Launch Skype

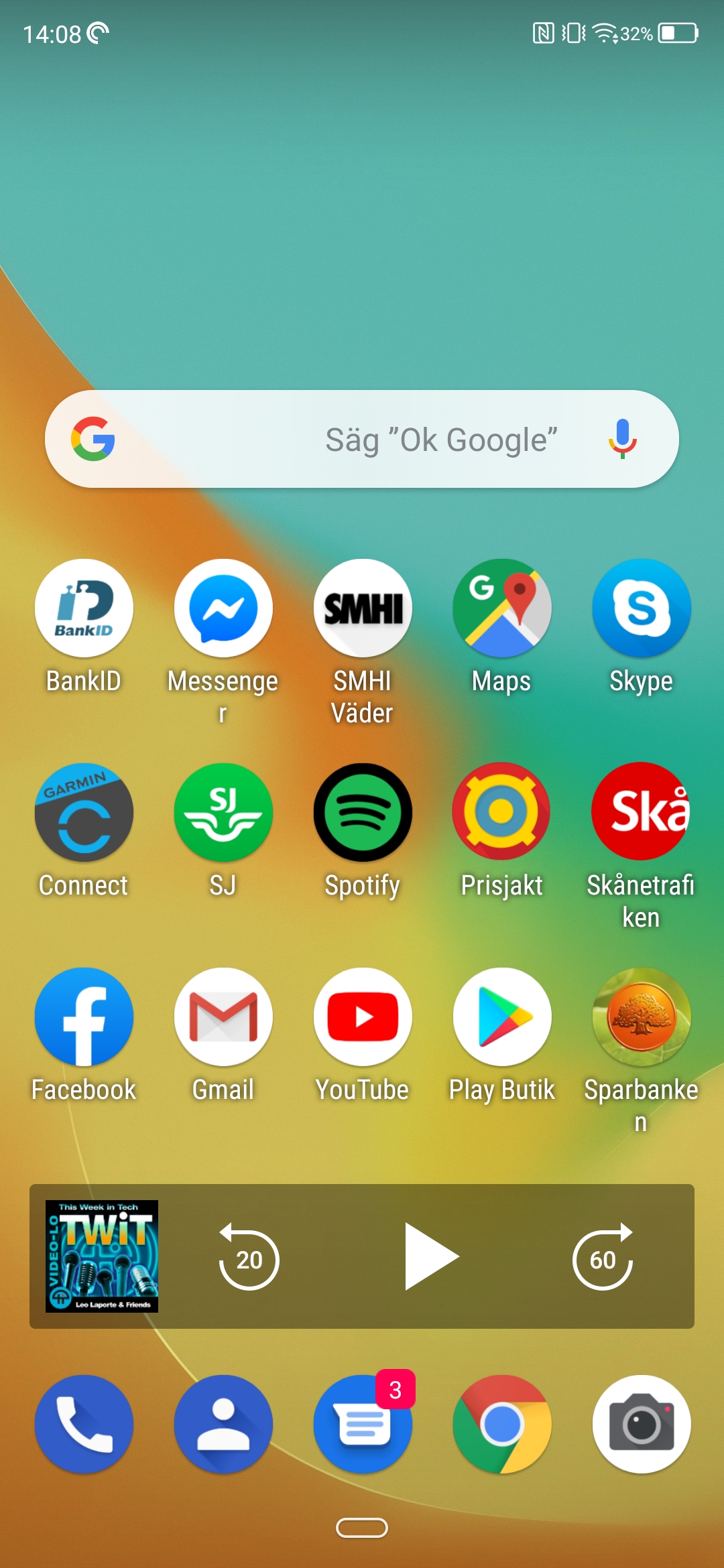click(x=641, y=608)
